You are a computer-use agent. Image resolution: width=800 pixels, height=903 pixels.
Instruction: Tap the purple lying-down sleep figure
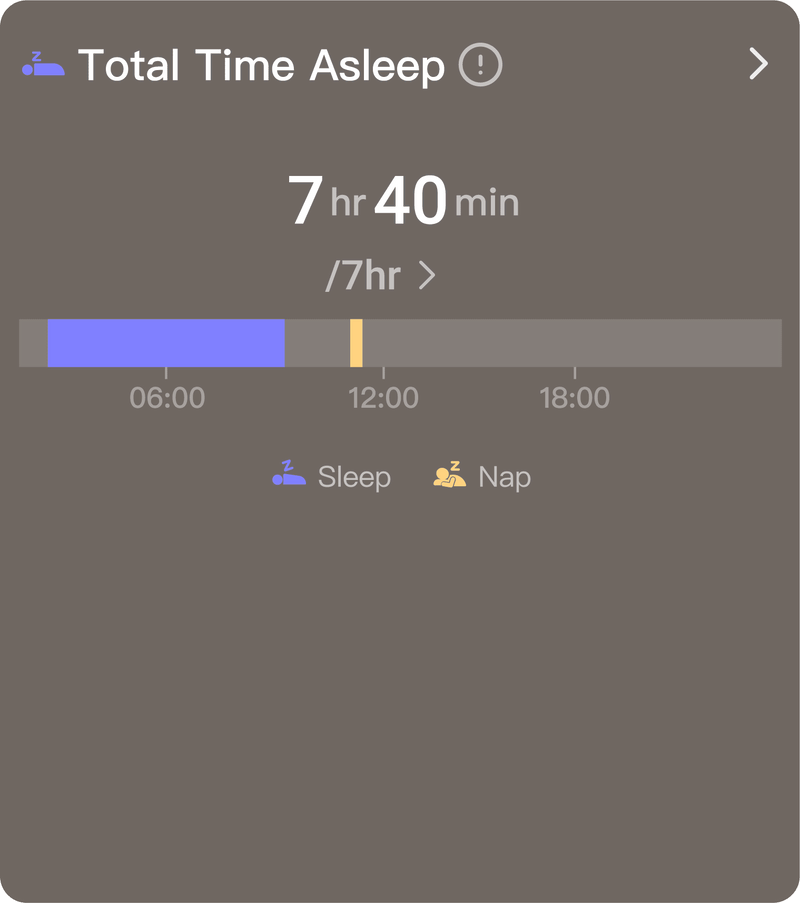289,477
